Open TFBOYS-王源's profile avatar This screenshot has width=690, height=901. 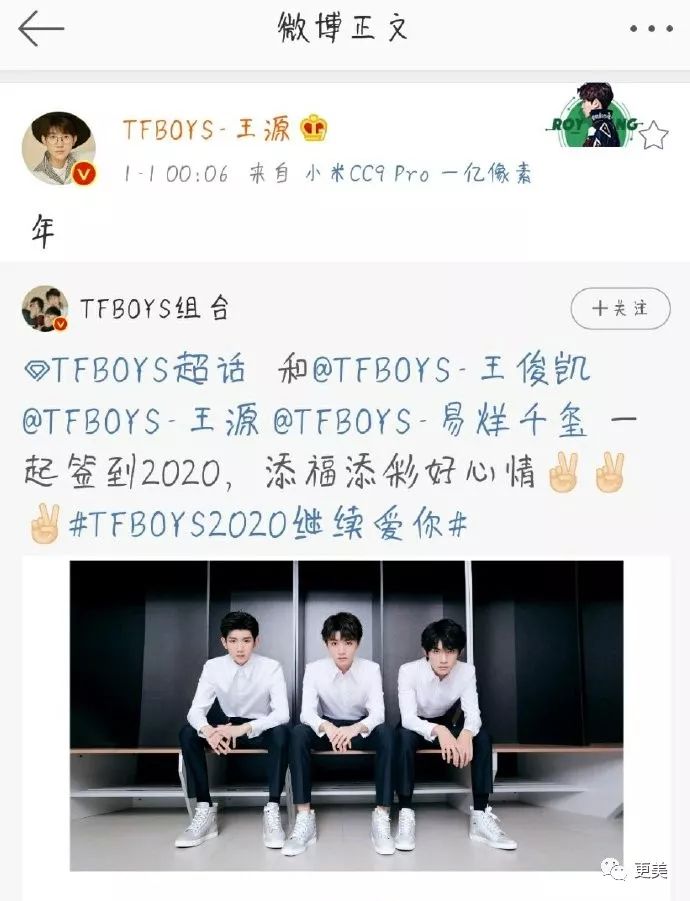(x=59, y=149)
